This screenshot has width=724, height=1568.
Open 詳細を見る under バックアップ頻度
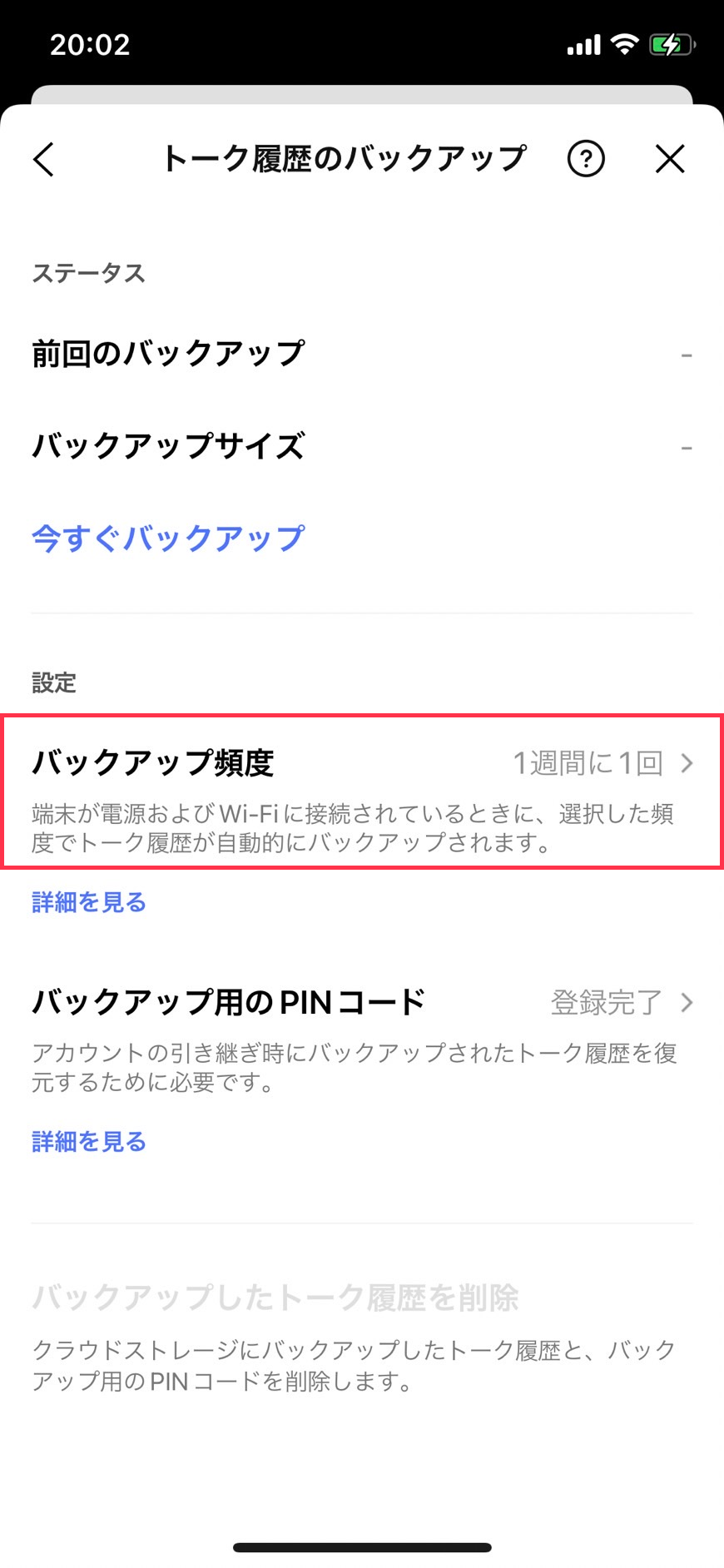pyautogui.click(x=89, y=902)
